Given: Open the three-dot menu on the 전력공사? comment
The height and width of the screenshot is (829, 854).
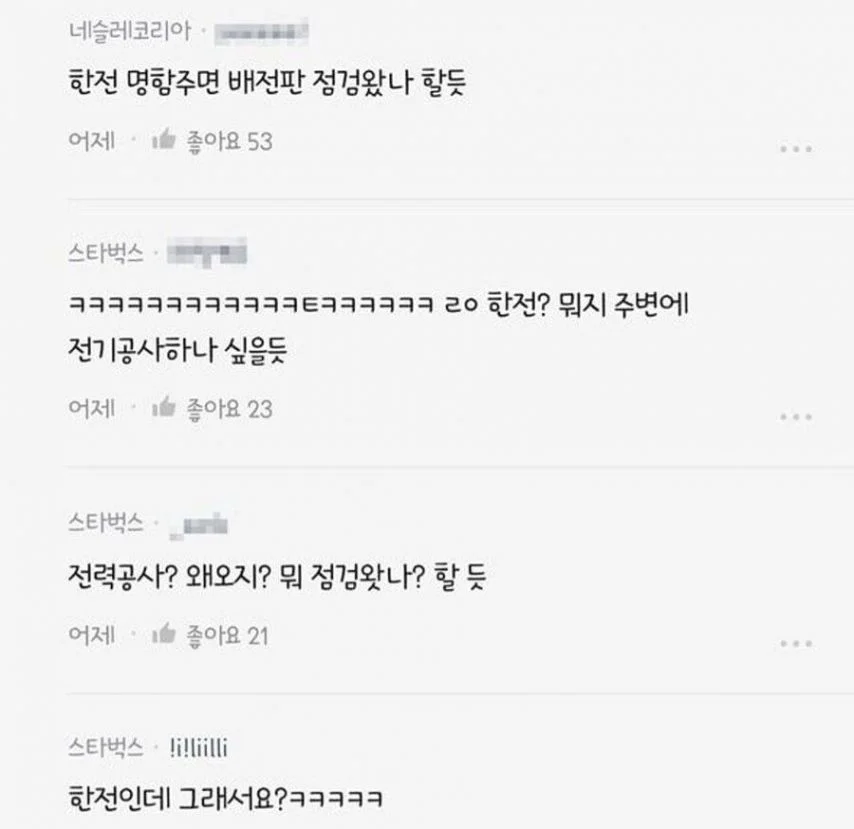Looking at the screenshot, I should click(796, 643).
